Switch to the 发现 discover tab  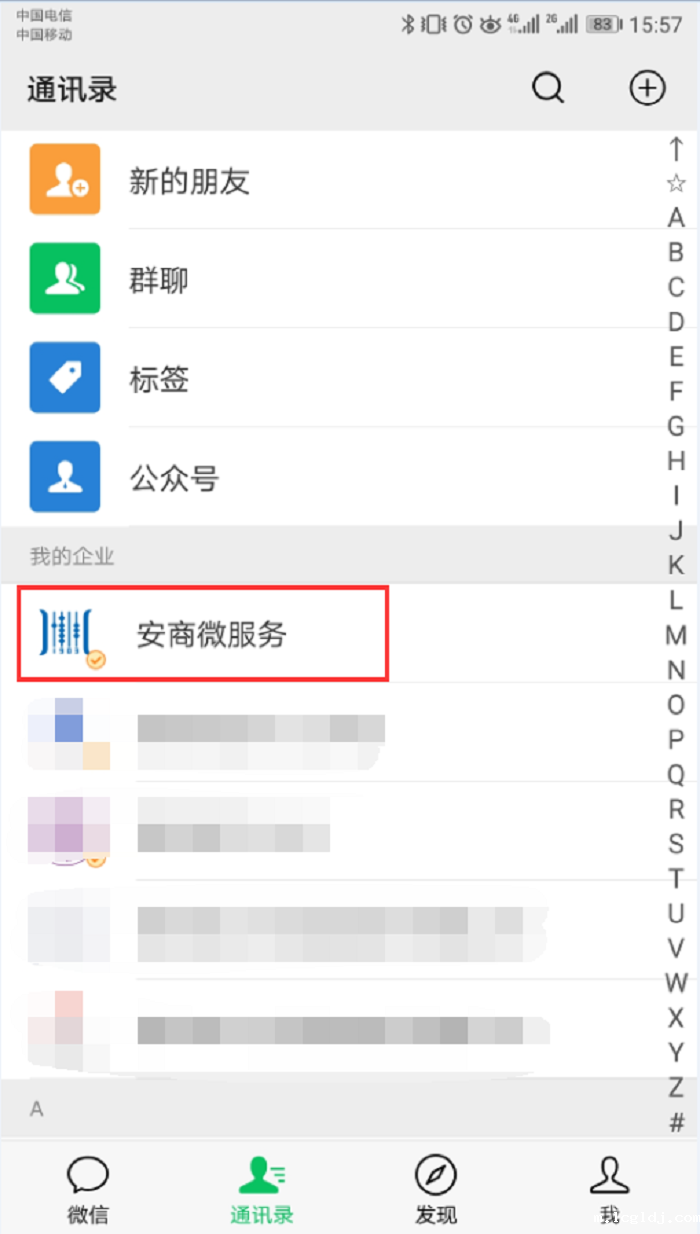[436, 1190]
